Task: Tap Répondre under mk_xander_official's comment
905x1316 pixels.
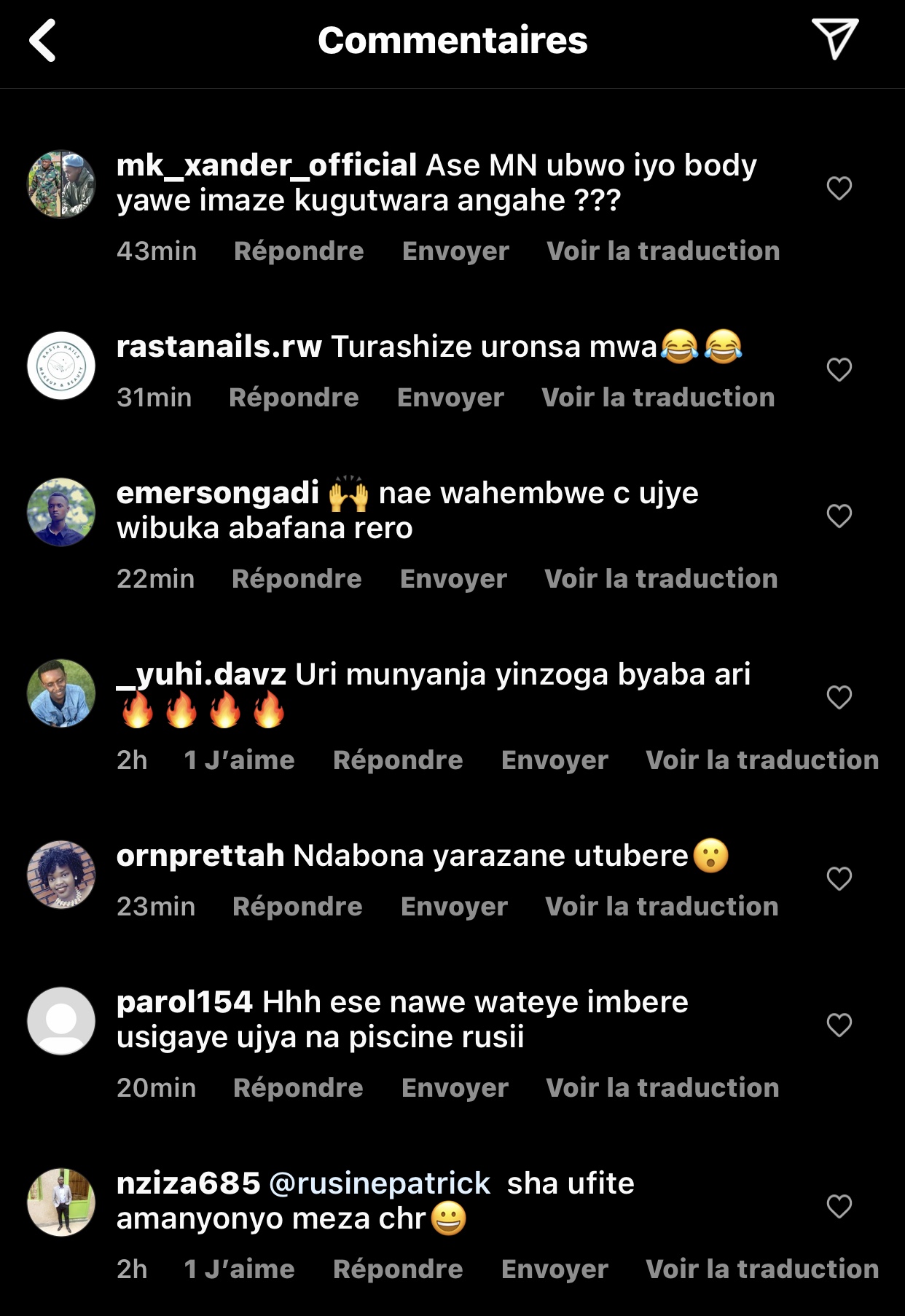Action: (x=299, y=251)
